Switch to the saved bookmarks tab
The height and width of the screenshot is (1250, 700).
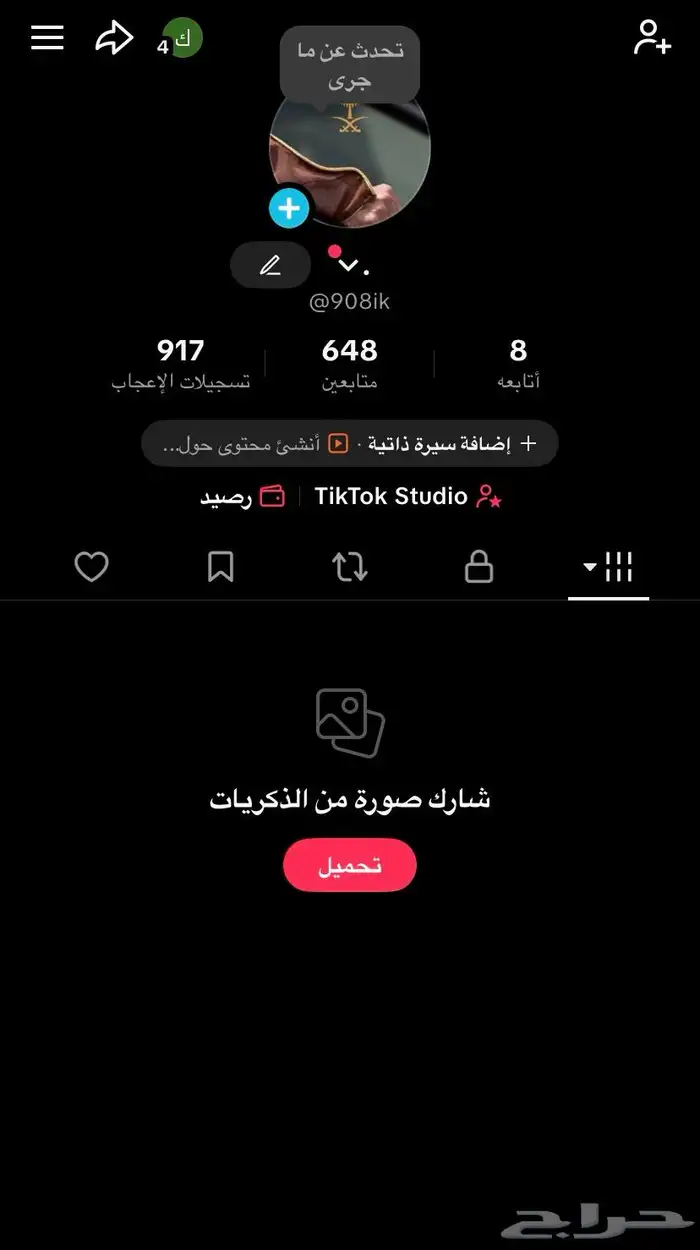click(220, 568)
